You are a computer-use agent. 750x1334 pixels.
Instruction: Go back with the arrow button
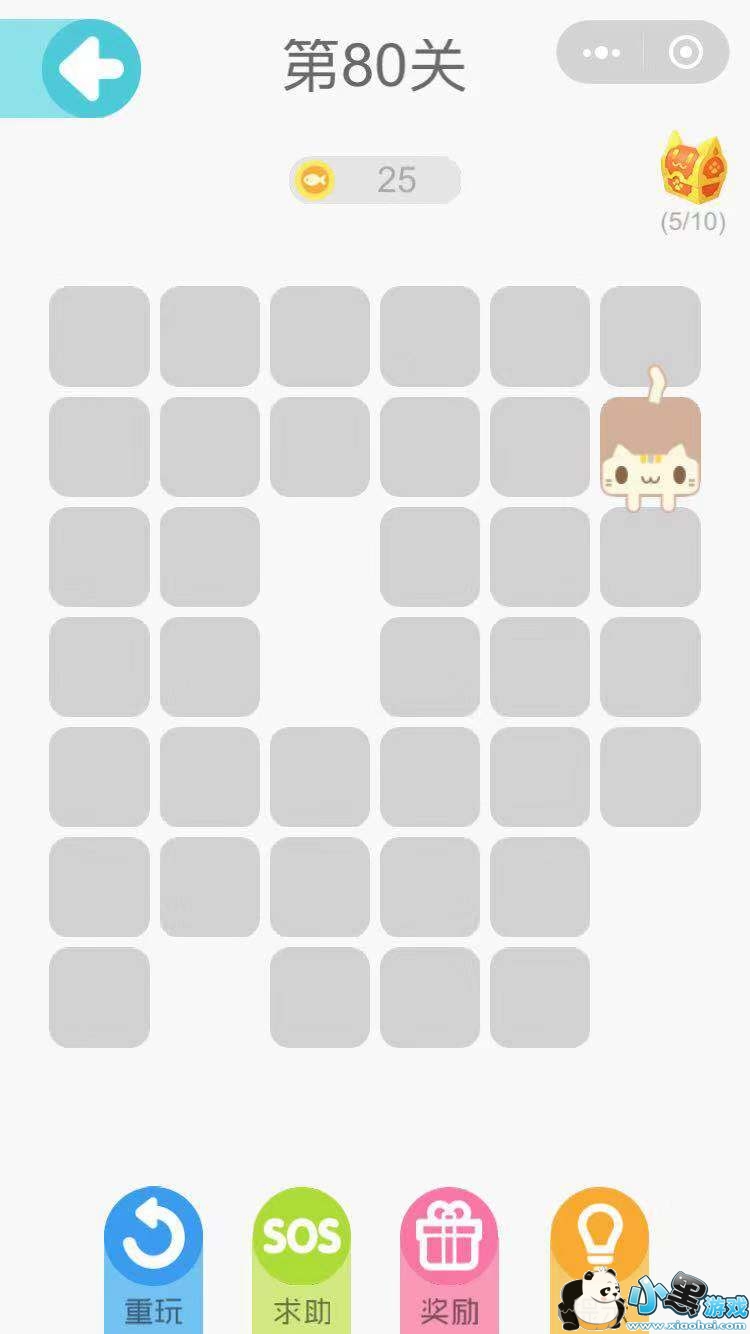click(x=91, y=69)
